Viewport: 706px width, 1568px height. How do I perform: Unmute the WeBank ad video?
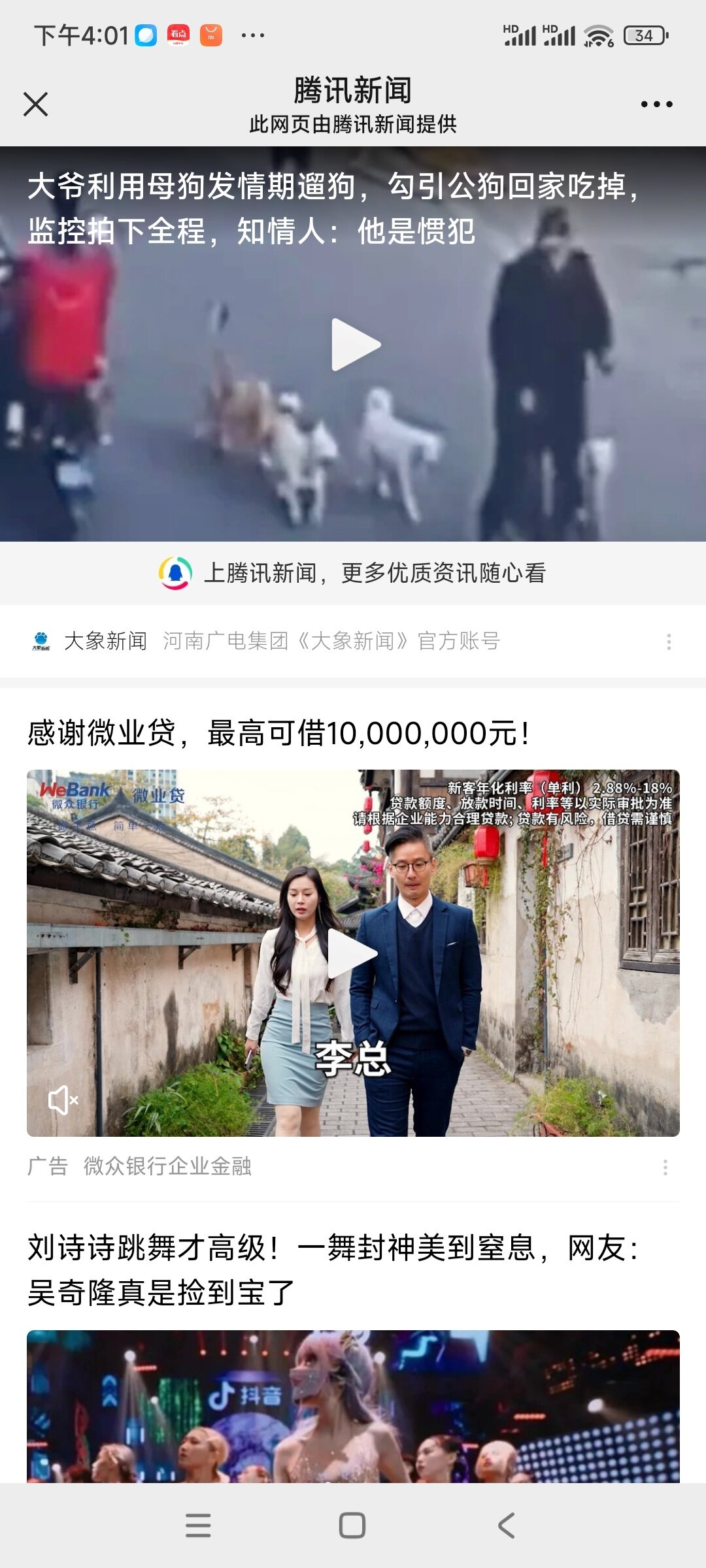[63, 1100]
